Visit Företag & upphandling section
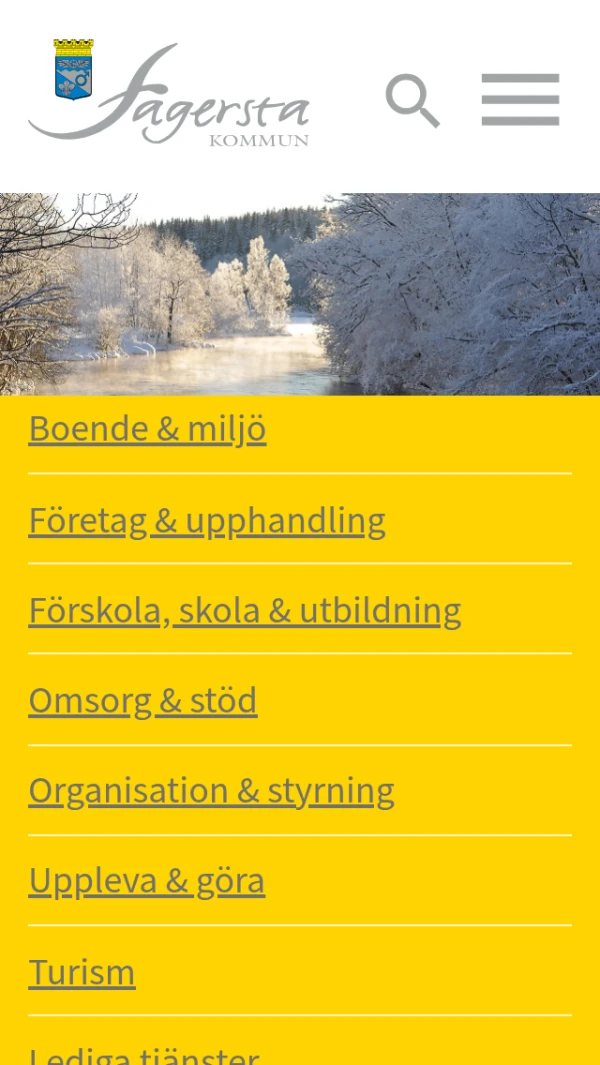This screenshot has width=600, height=1065. (207, 521)
